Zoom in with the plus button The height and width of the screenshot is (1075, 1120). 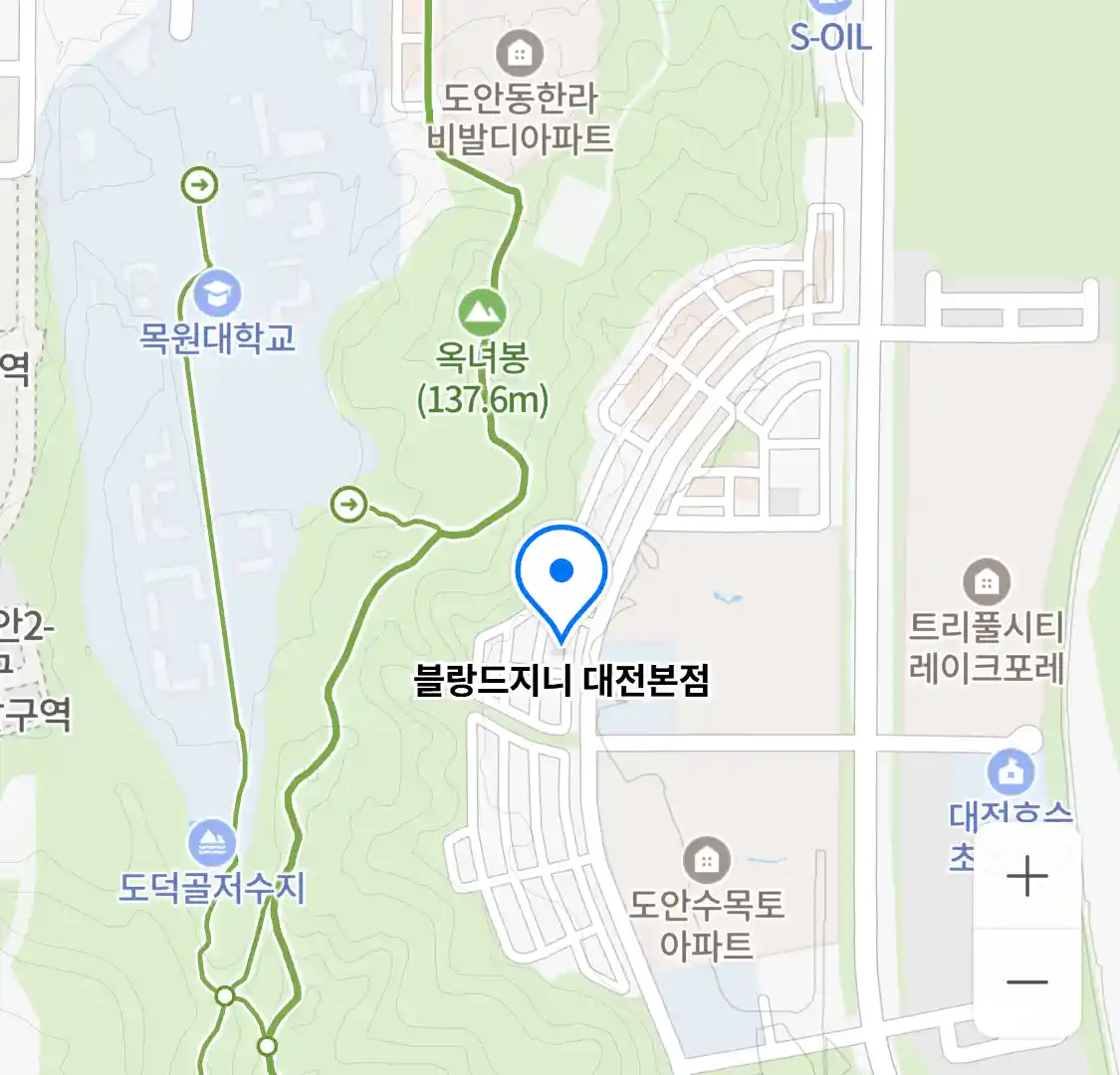tap(1026, 877)
